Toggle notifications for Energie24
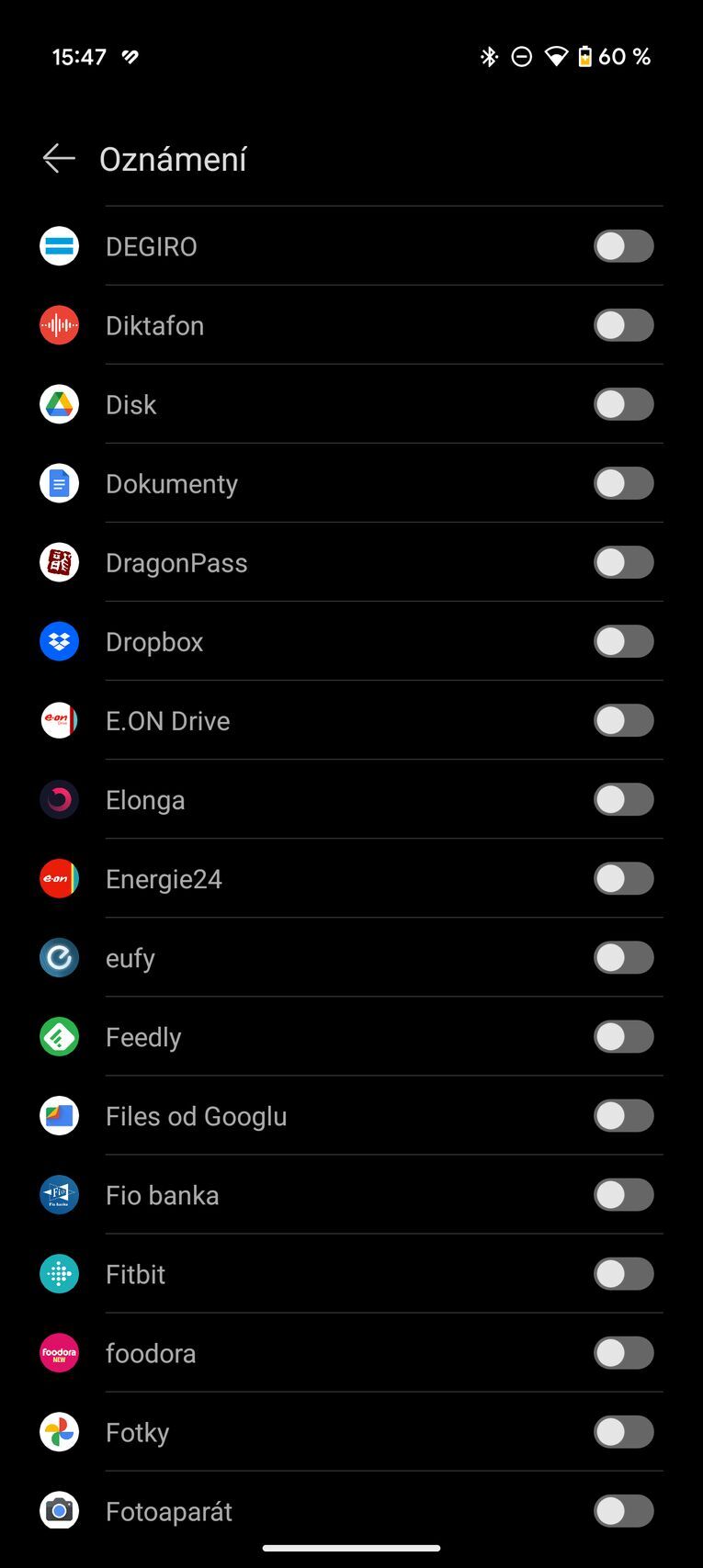The image size is (703, 1568). pos(624,878)
